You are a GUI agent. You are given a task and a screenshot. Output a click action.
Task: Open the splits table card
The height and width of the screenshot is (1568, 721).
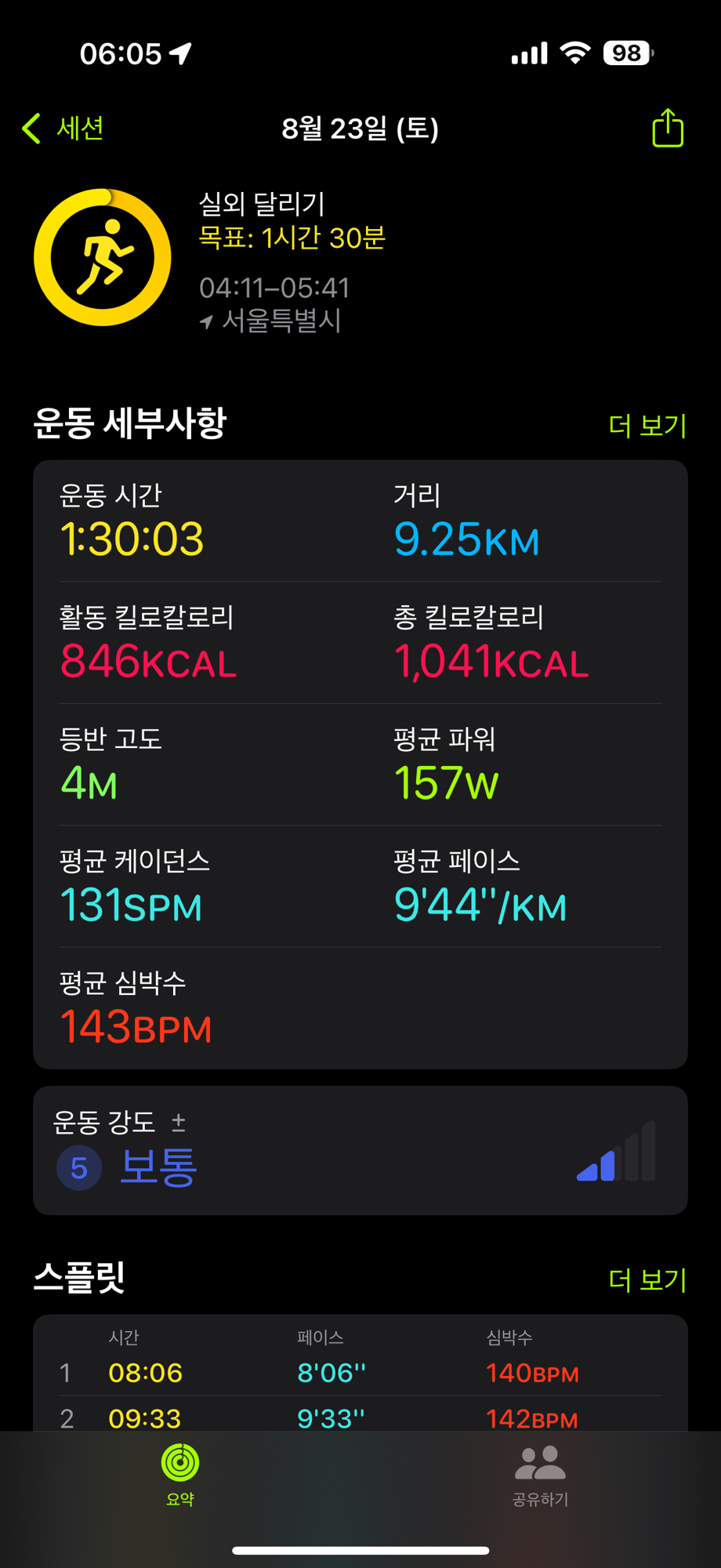tap(360, 1373)
